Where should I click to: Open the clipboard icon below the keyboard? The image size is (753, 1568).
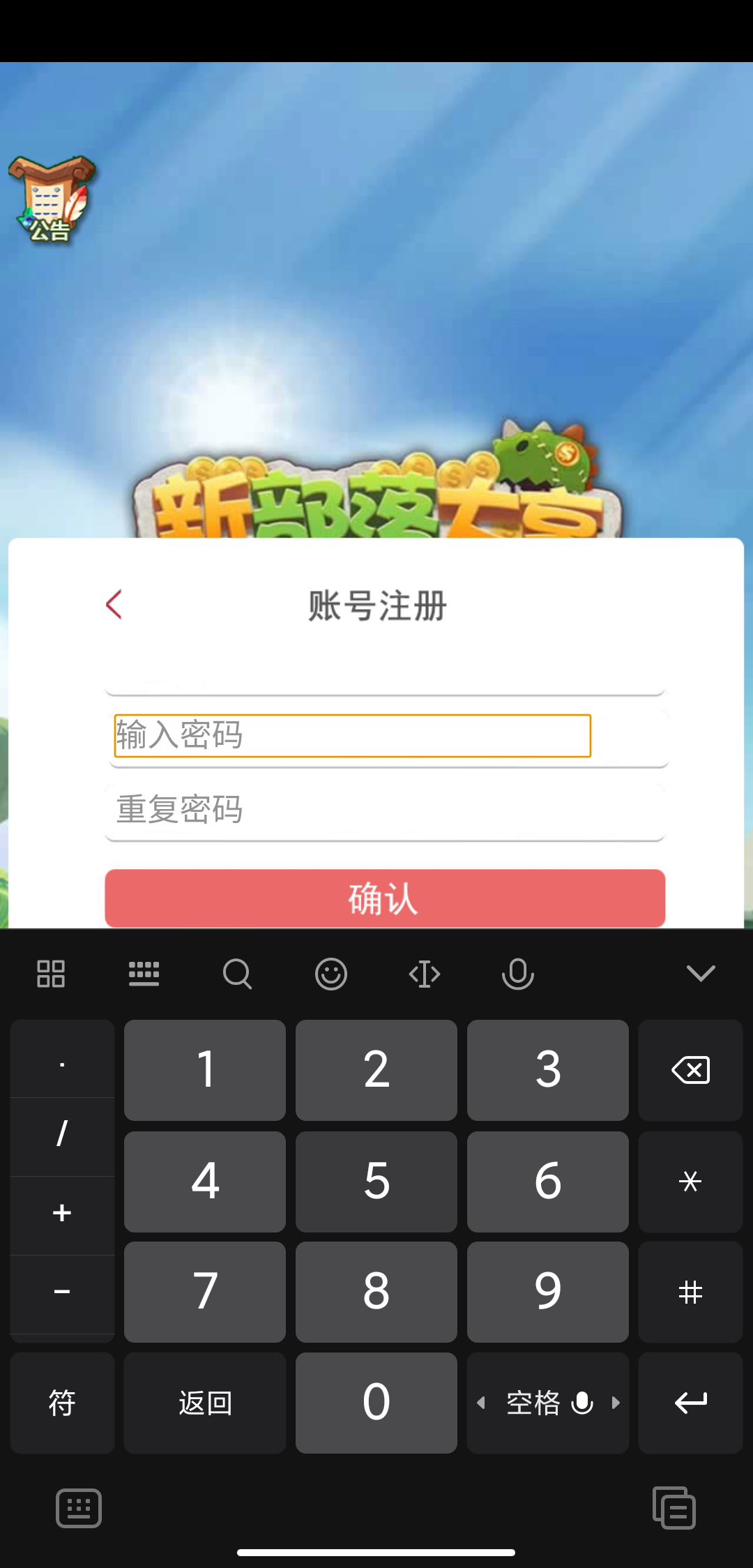pos(674,1508)
